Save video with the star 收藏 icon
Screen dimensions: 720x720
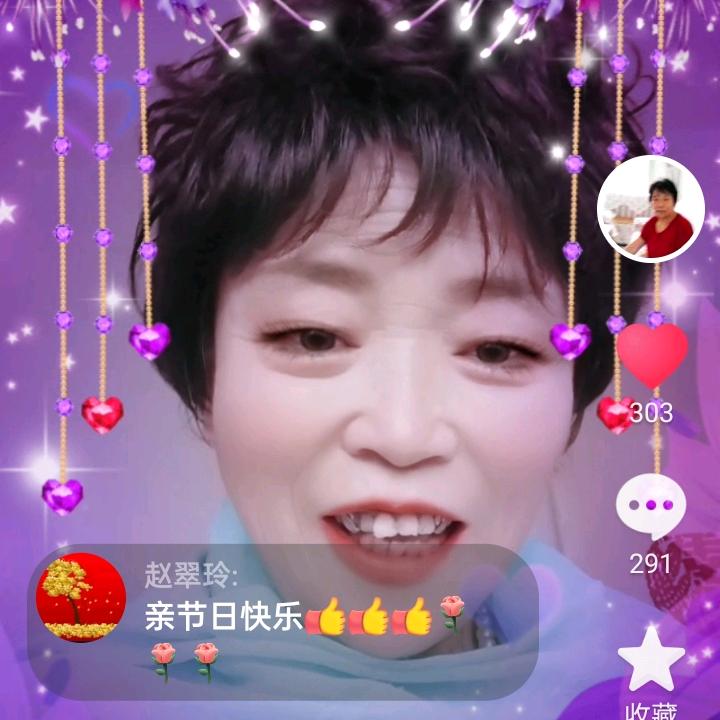pos(651,658)
